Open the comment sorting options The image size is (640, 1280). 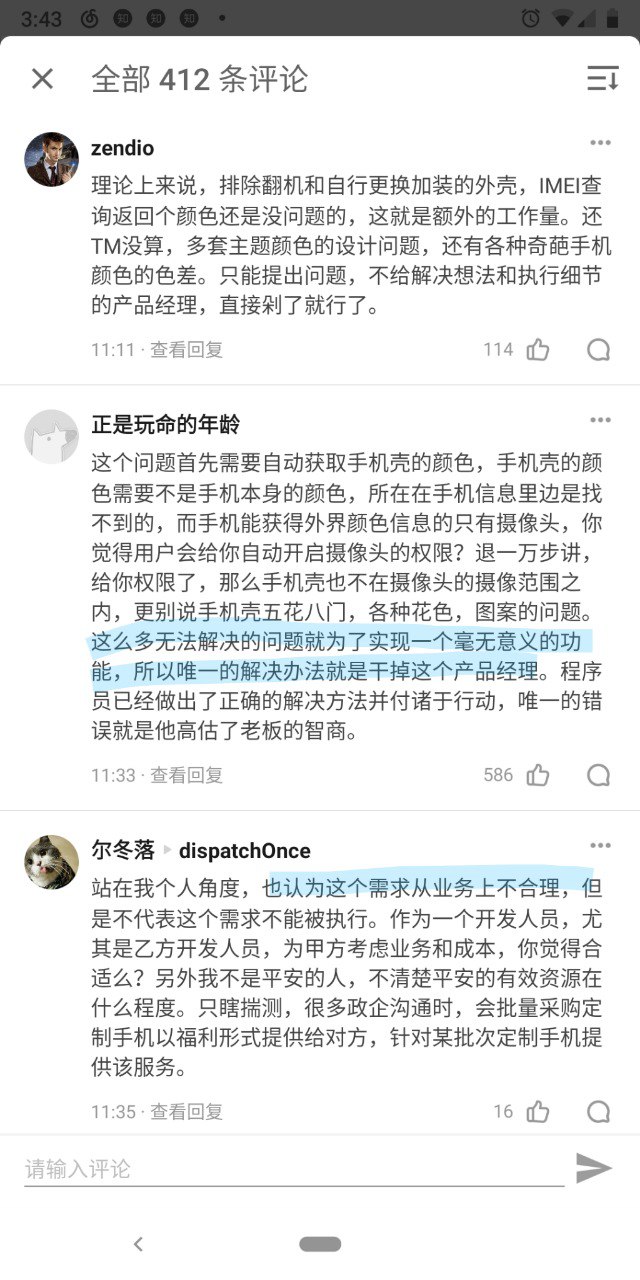[x=602, y=79]
